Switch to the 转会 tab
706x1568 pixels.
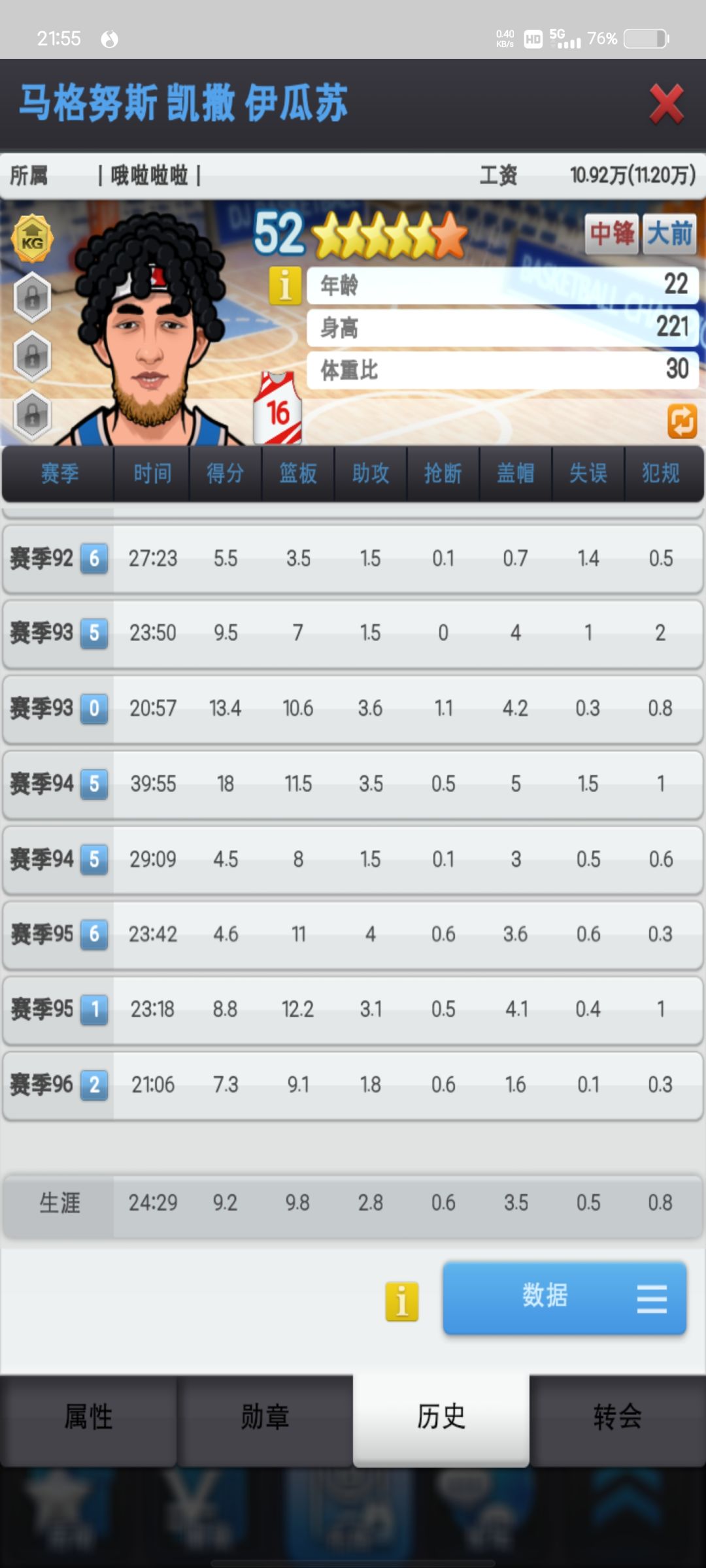(x=618, y=1417)
